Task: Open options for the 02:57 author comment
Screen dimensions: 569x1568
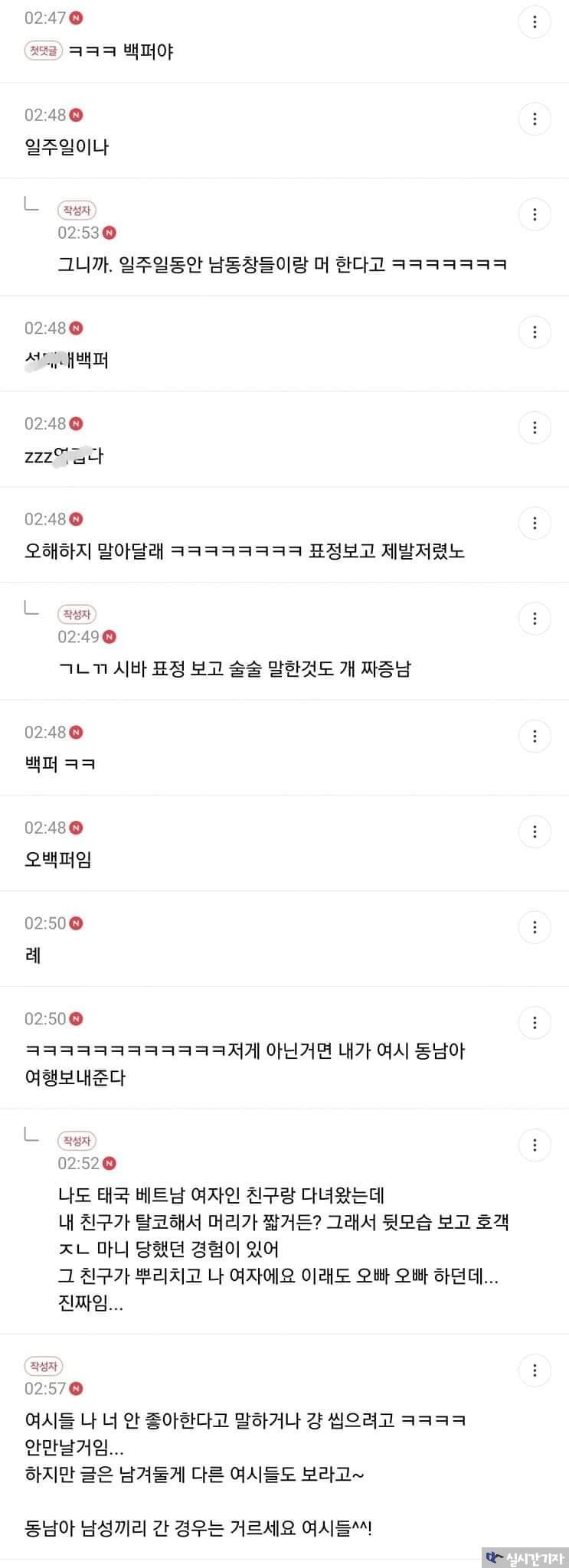Action: click(535, 1370)
